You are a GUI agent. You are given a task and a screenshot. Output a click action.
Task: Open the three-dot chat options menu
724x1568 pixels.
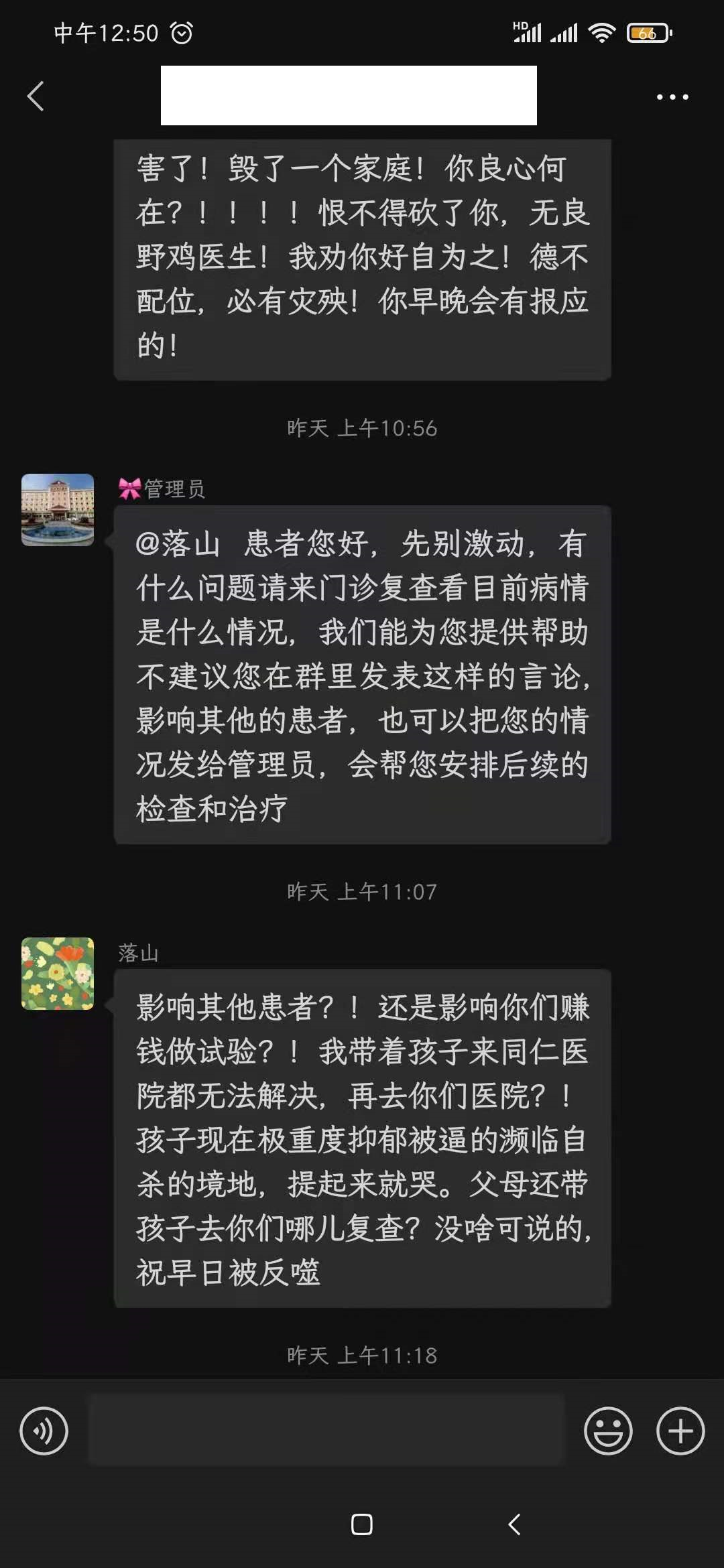[672, 97]
